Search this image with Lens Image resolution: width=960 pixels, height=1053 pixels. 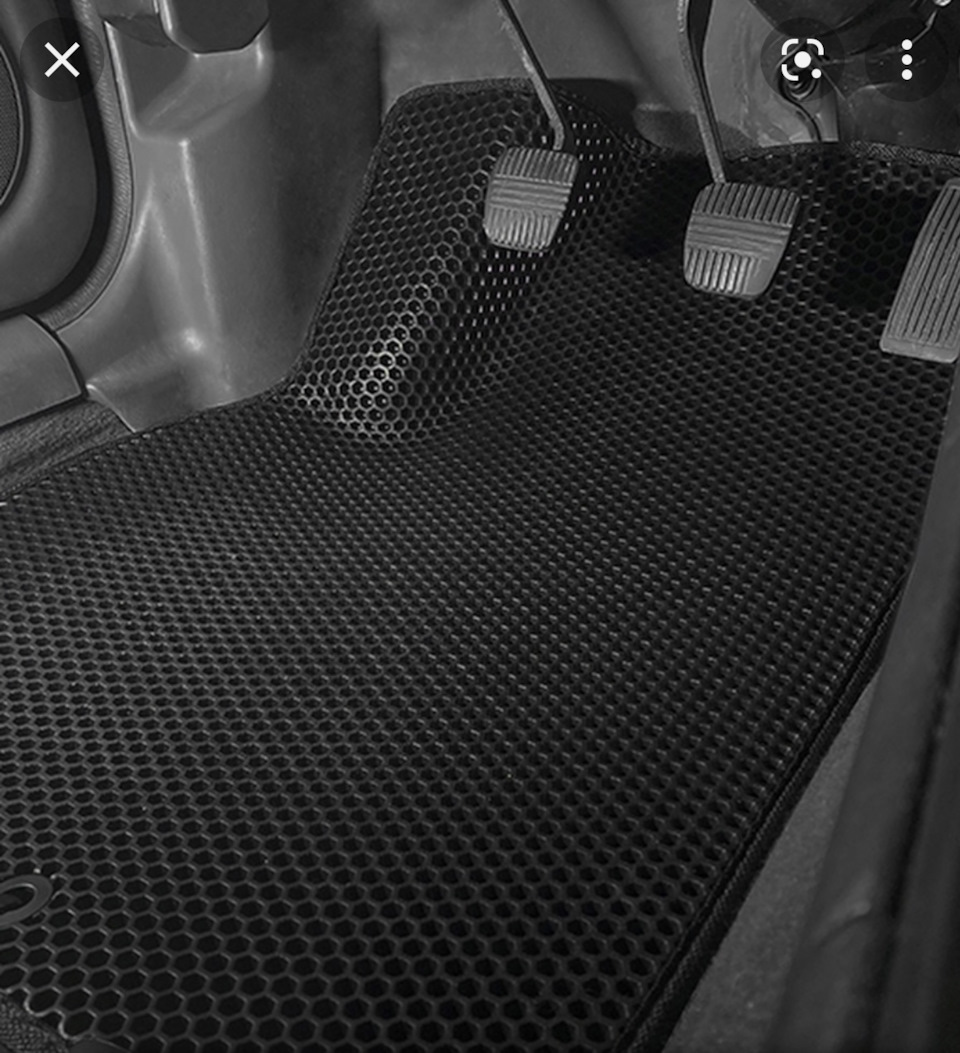point(802,61)
